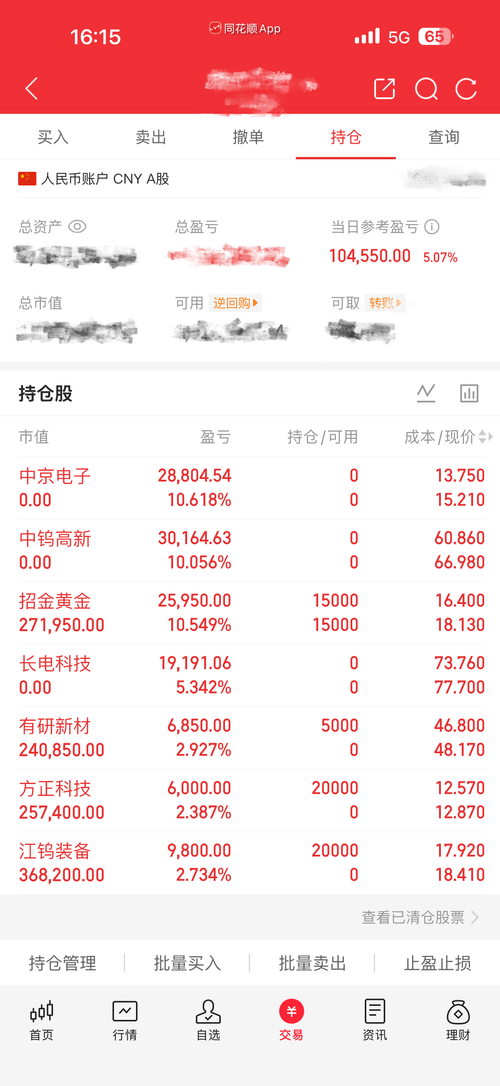Switch to the 买入 tab

pyautogui.click(x=53, y=137)
